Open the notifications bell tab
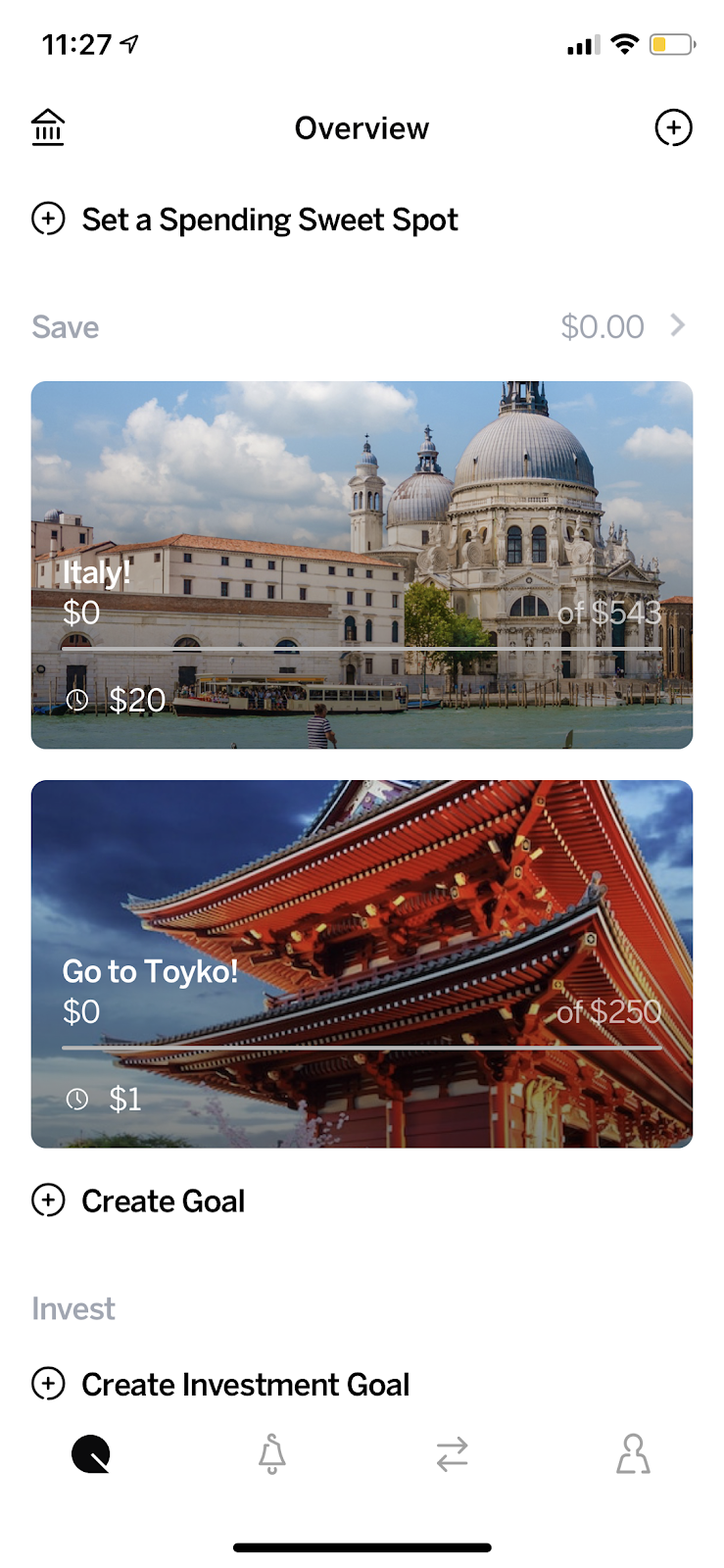Viewport: 724px width, 1568px height. click(x=272, y=1454)
